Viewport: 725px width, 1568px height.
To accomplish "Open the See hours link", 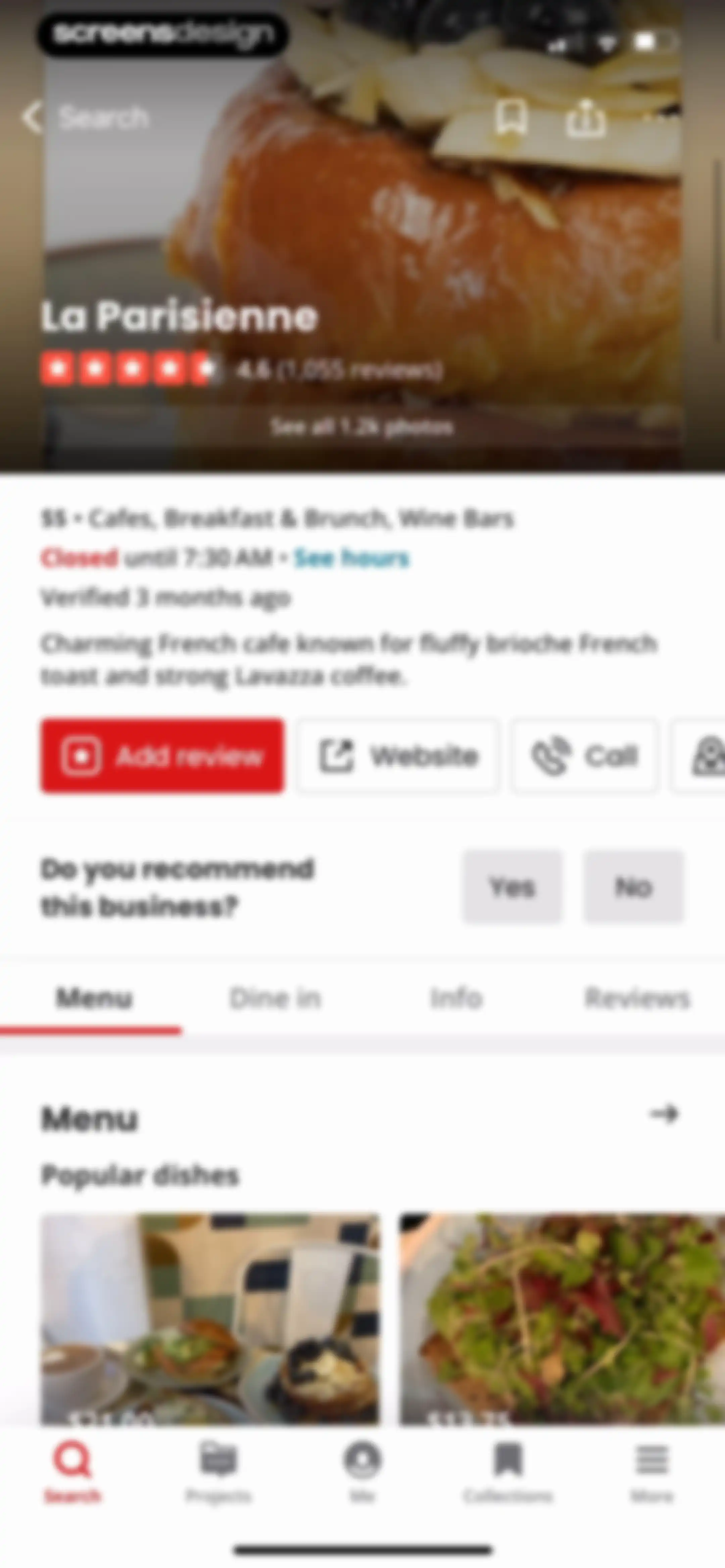I will point(352,558).
